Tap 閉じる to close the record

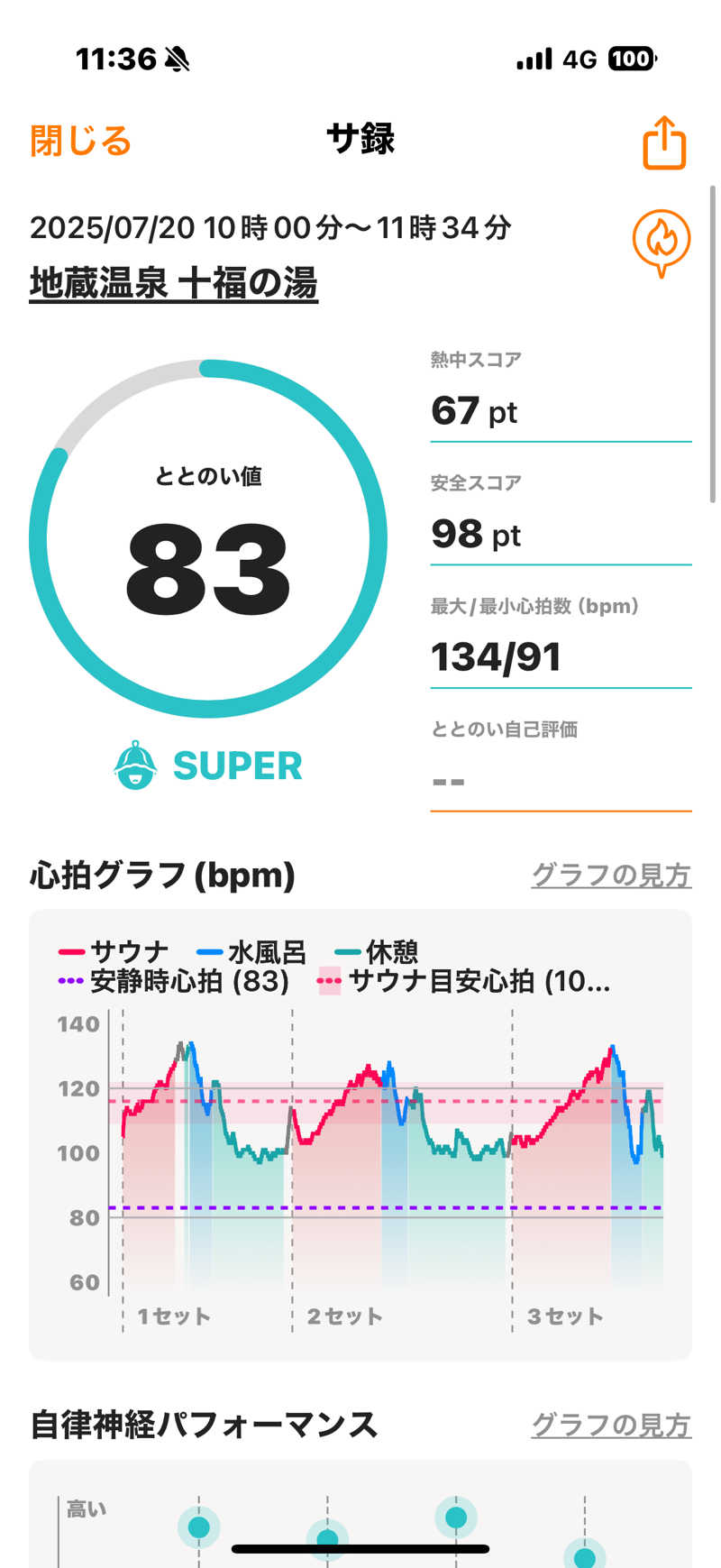click(x=81, y=142)
